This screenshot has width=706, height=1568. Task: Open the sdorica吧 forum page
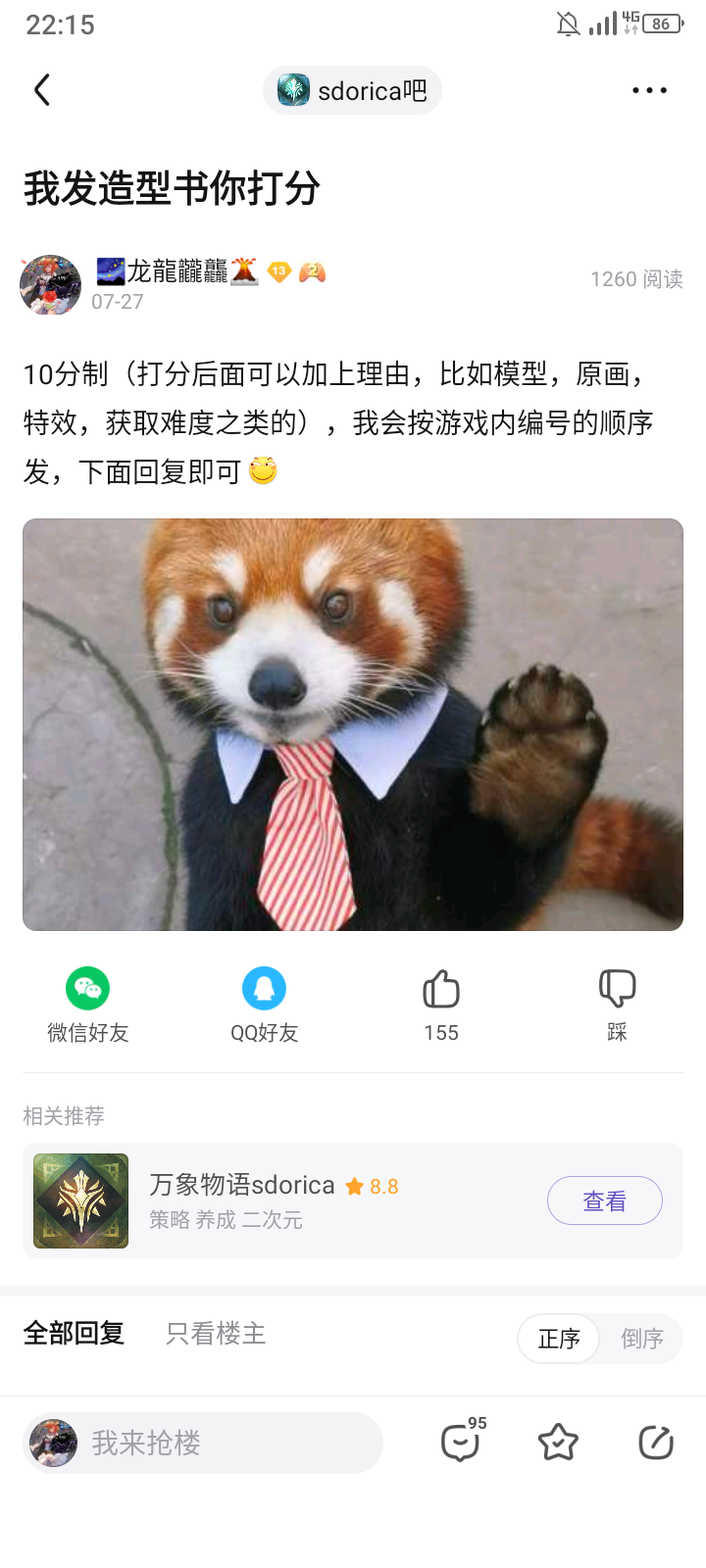(352, 89)
